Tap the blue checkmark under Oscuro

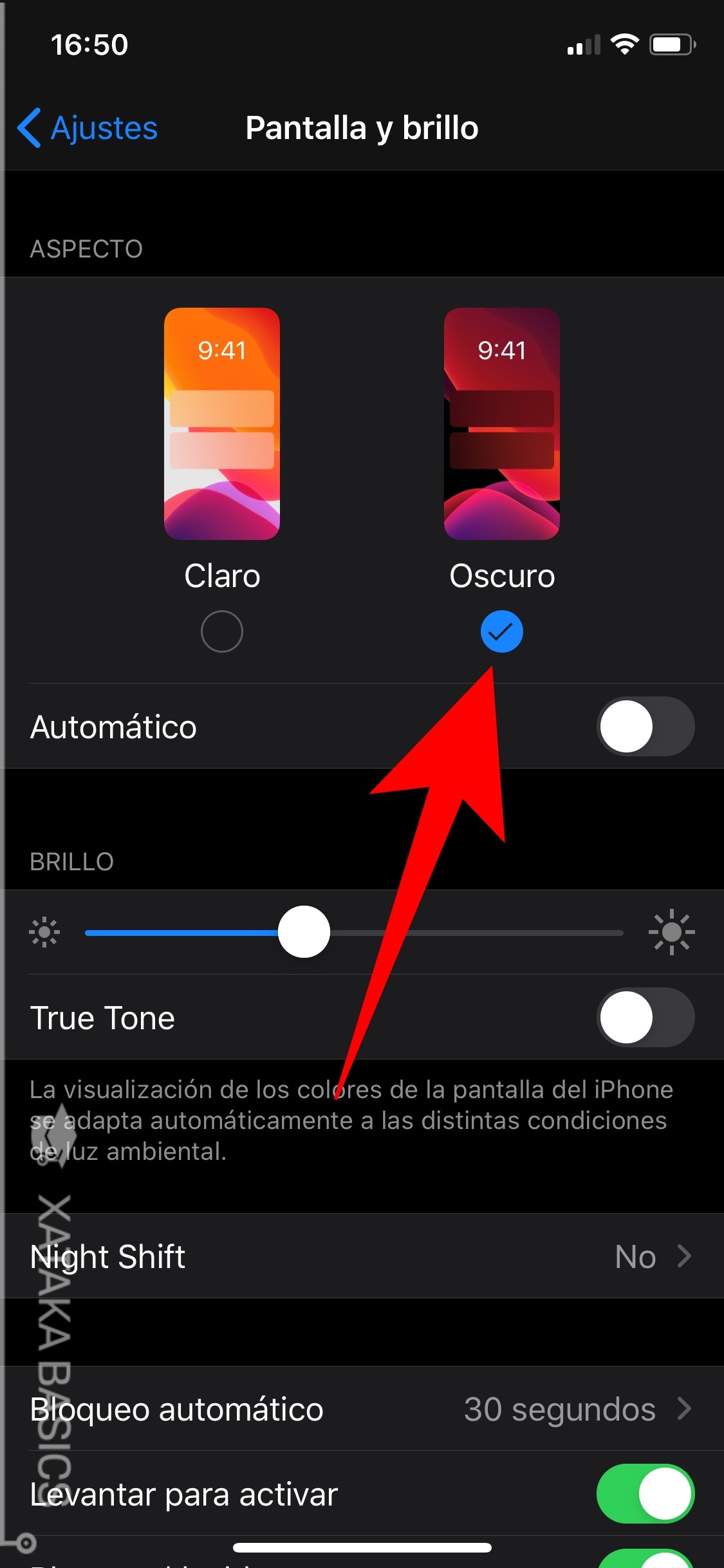[x=502, y=631]
